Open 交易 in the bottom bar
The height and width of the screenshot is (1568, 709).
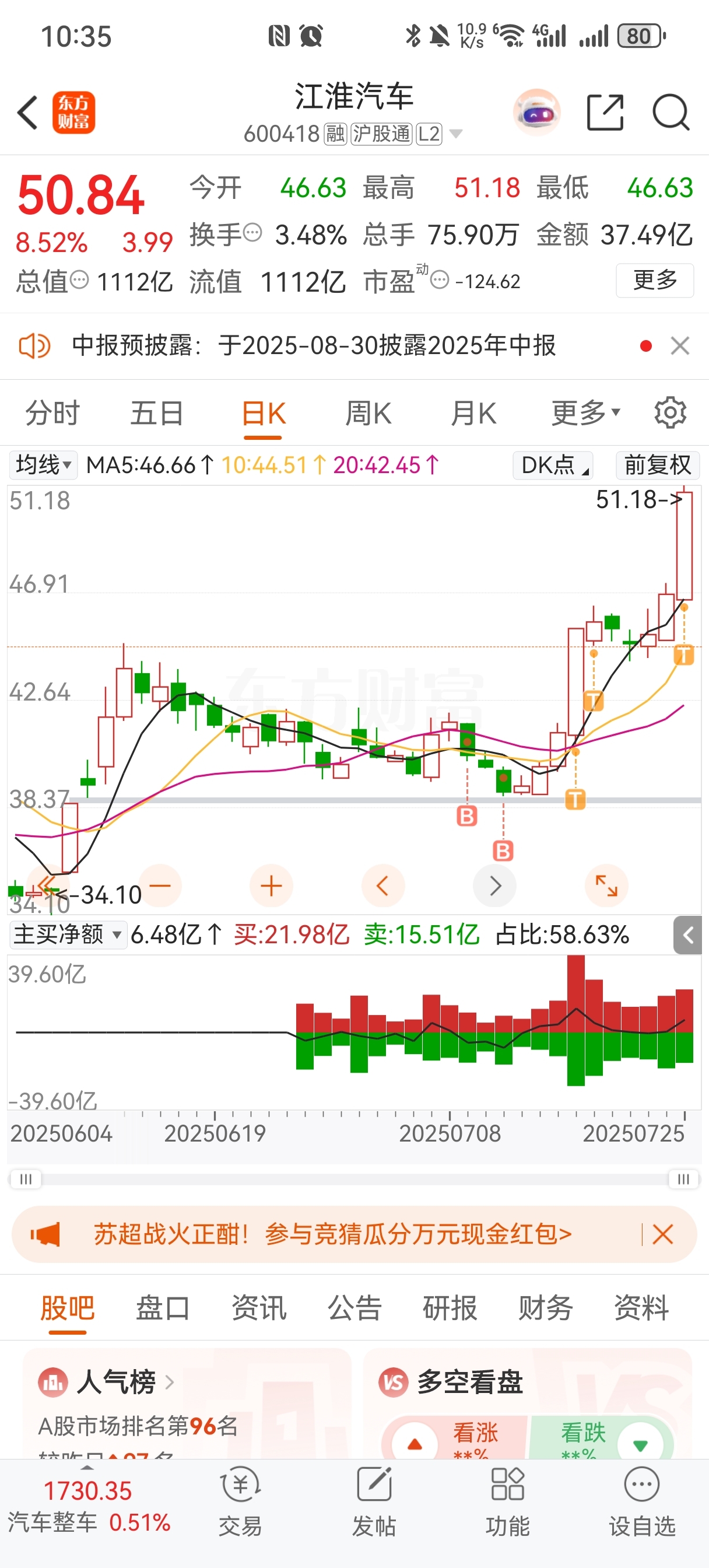point(240,1501)
